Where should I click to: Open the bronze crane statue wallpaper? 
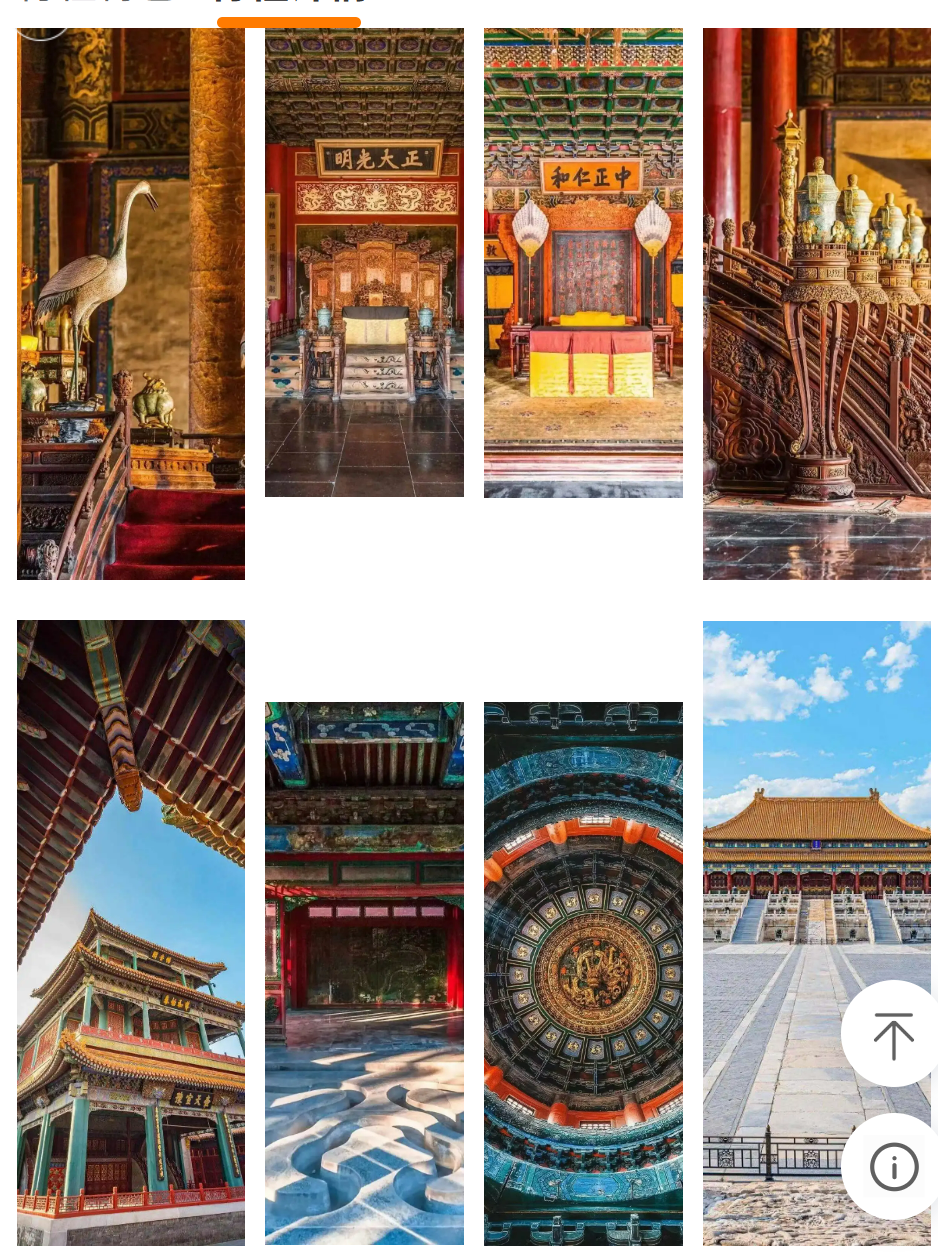(x=131, y=304)
